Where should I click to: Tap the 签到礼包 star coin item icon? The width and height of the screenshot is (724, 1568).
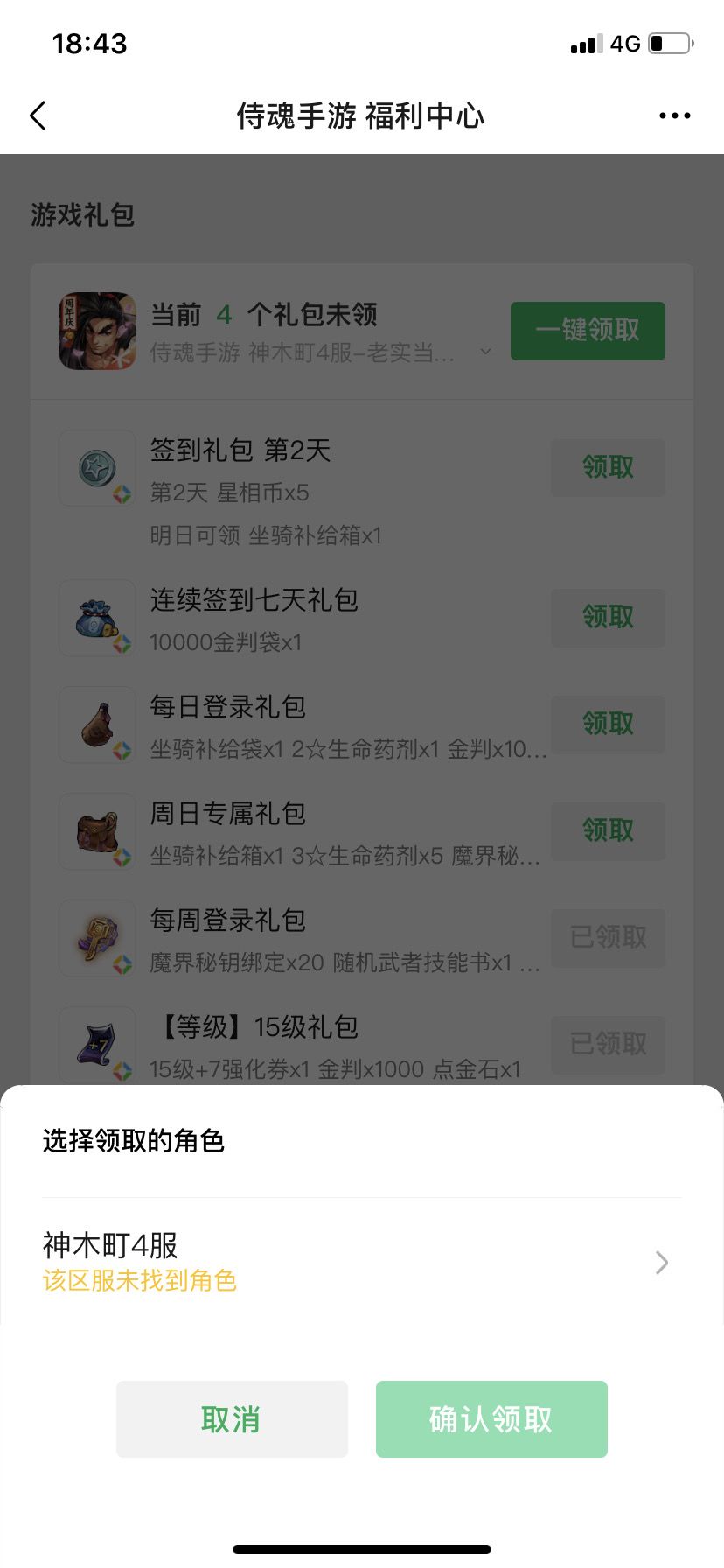click(97, 468)
